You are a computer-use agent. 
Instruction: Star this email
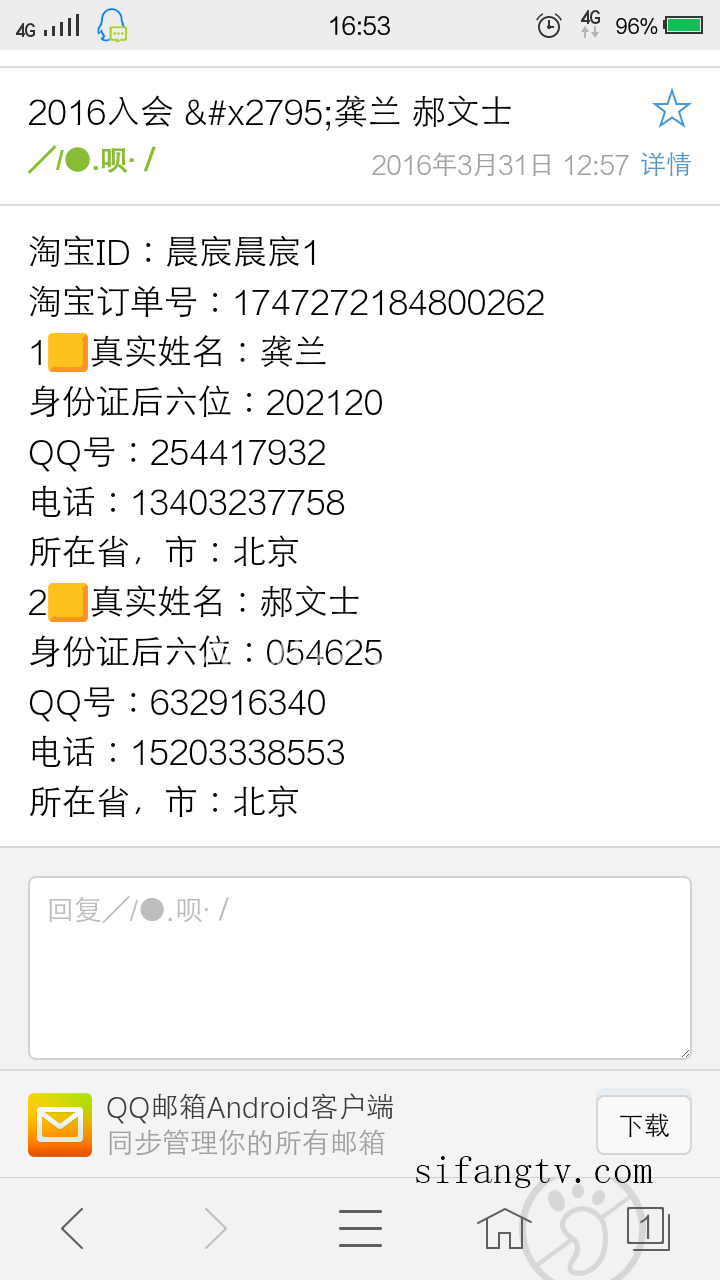point(671,109)
